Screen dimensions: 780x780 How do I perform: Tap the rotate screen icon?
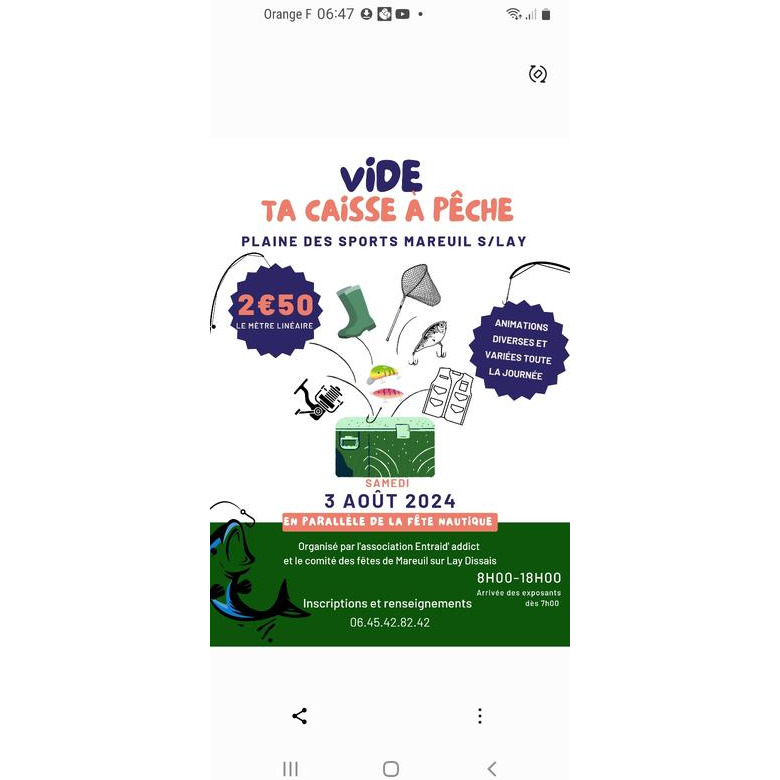538,74
